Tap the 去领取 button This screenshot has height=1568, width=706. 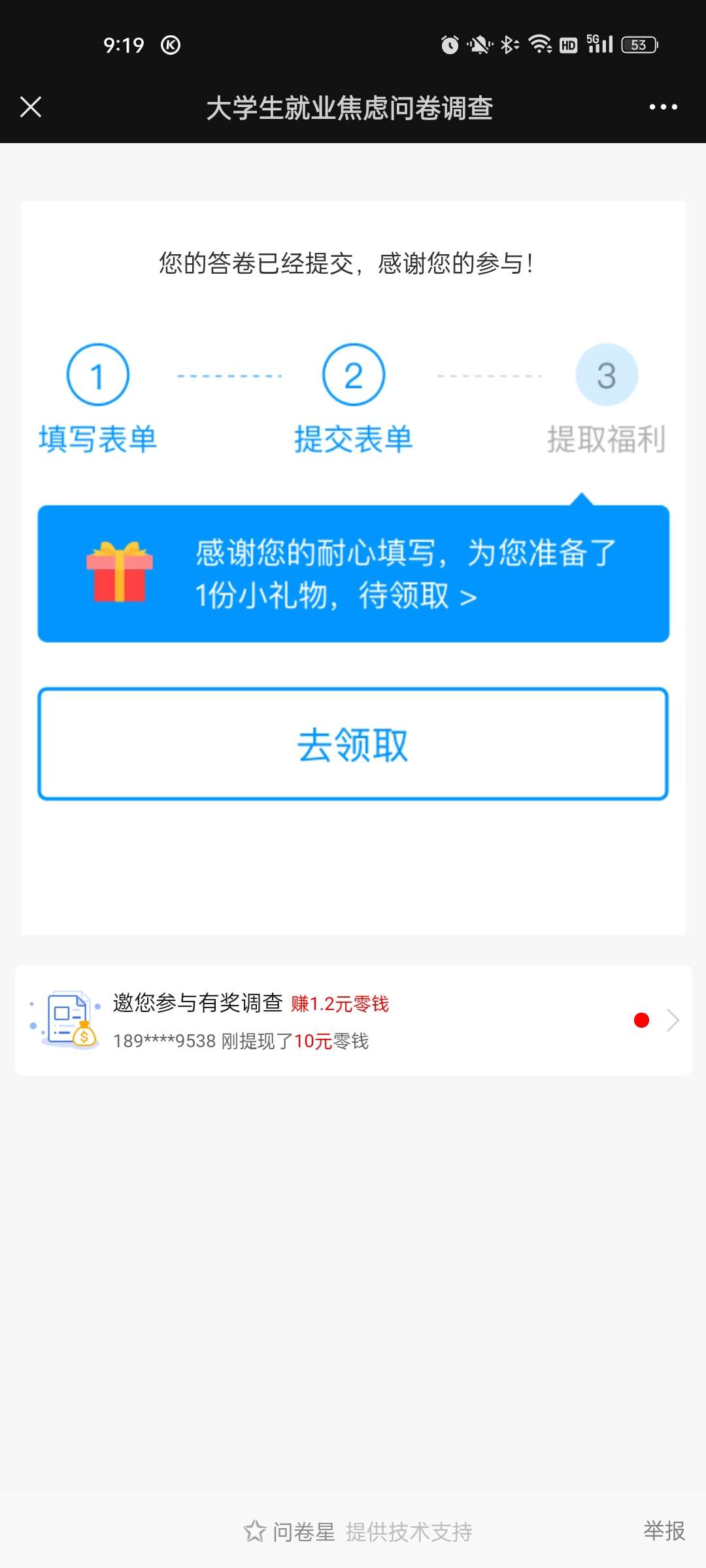click(353, 743)
